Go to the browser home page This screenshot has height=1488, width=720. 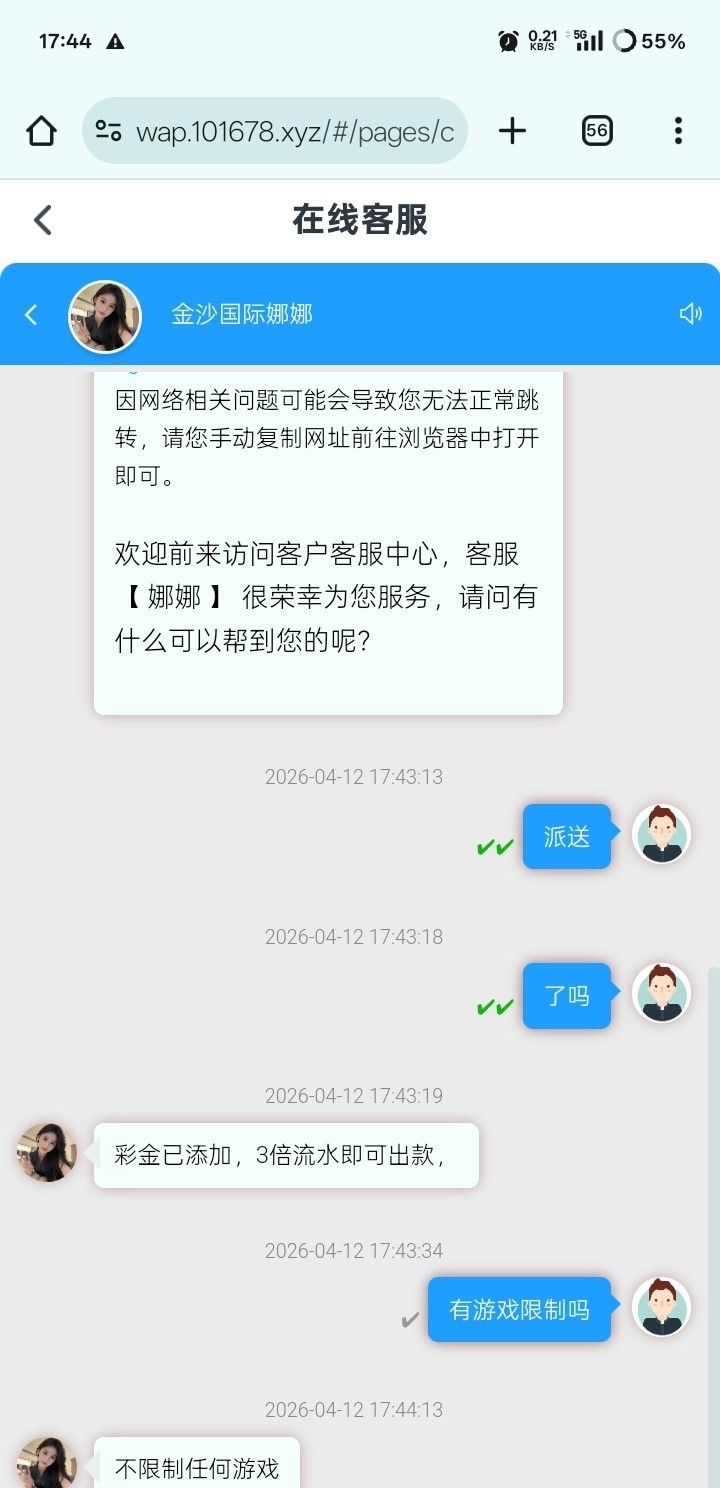(41, 131)
